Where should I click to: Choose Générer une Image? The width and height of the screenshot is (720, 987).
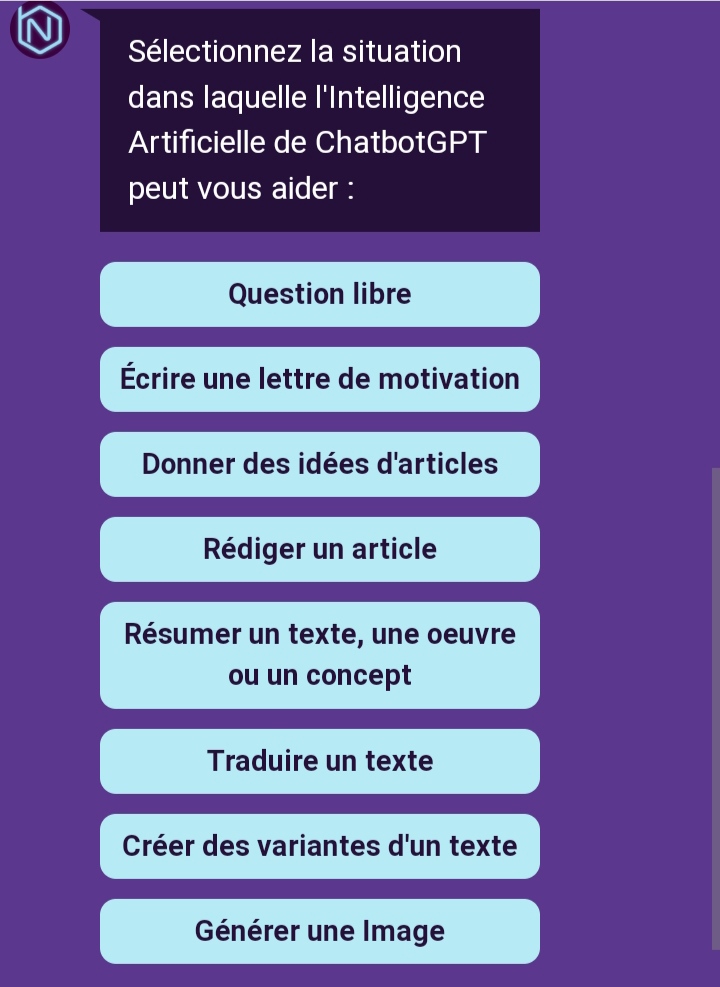point(320,931)
